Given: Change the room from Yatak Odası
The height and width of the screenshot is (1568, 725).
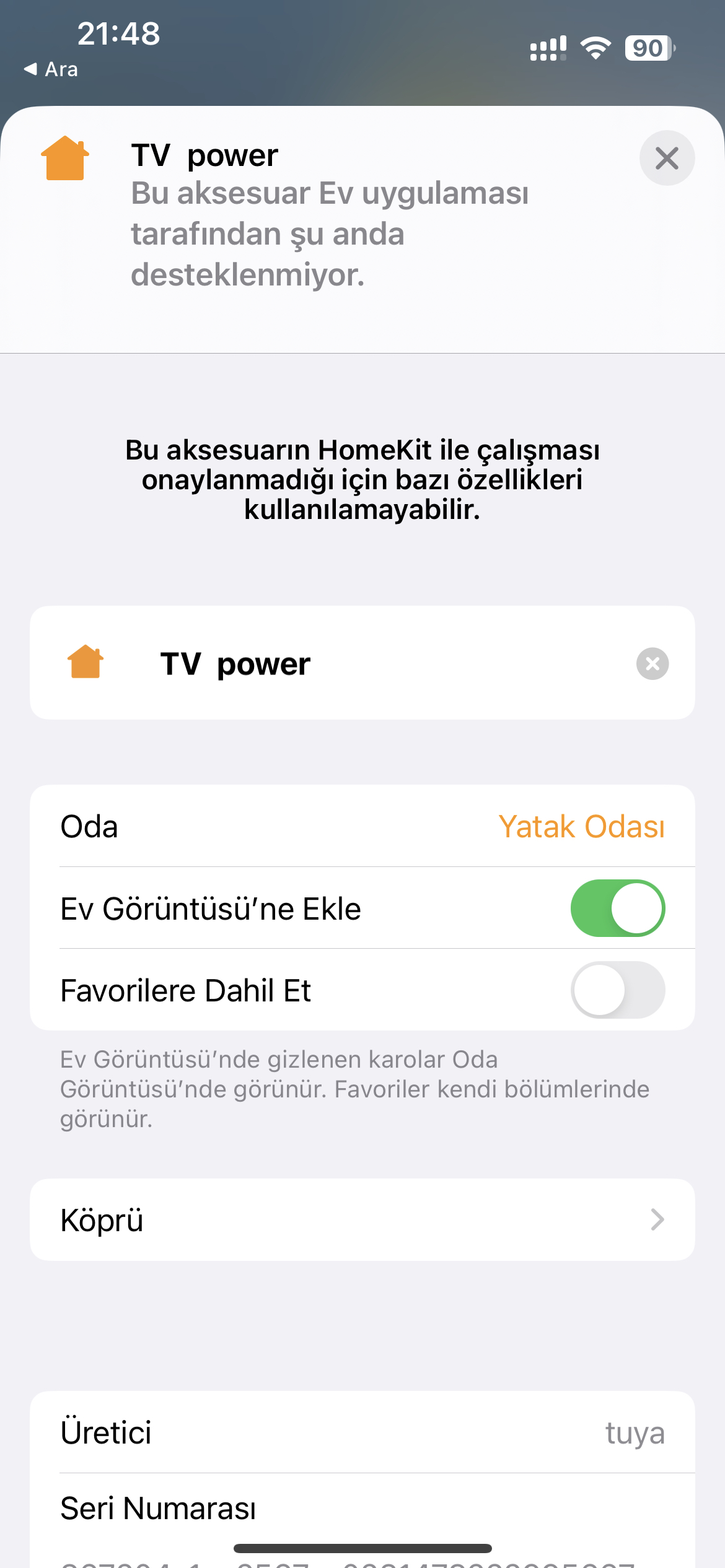Looking at the screenshot, I should click(x=362, y=826).
